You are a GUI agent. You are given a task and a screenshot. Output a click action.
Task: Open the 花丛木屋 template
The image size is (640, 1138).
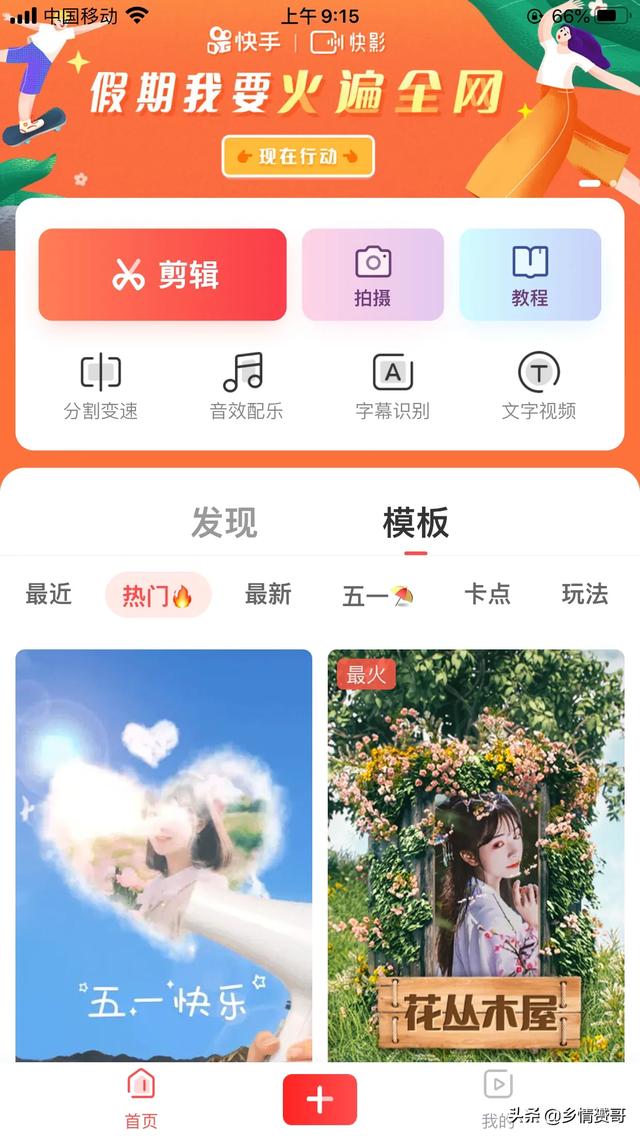pos(476,855)
